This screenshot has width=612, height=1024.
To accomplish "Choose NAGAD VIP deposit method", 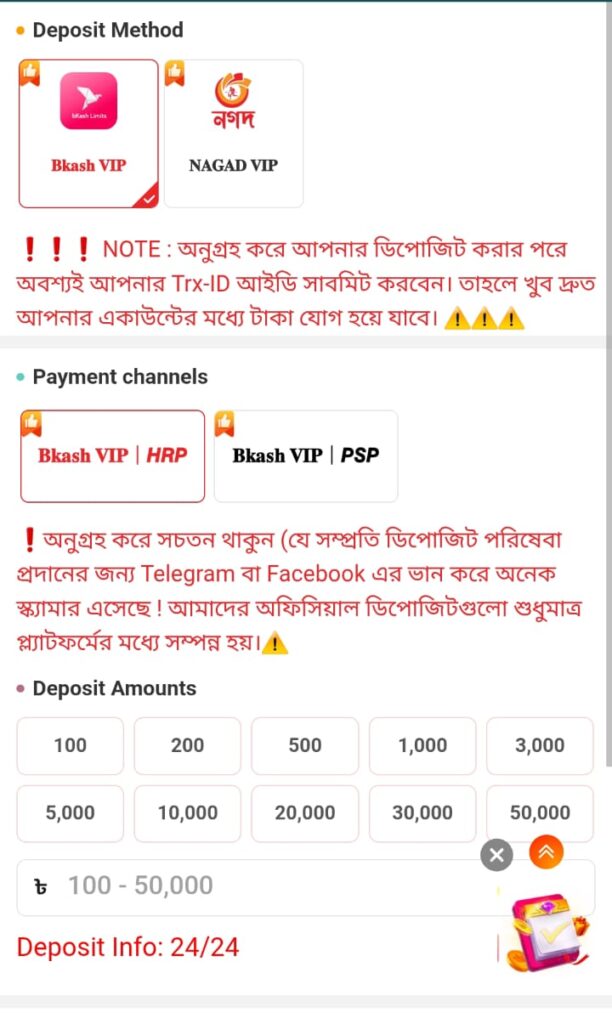I will tap(234, 134).
